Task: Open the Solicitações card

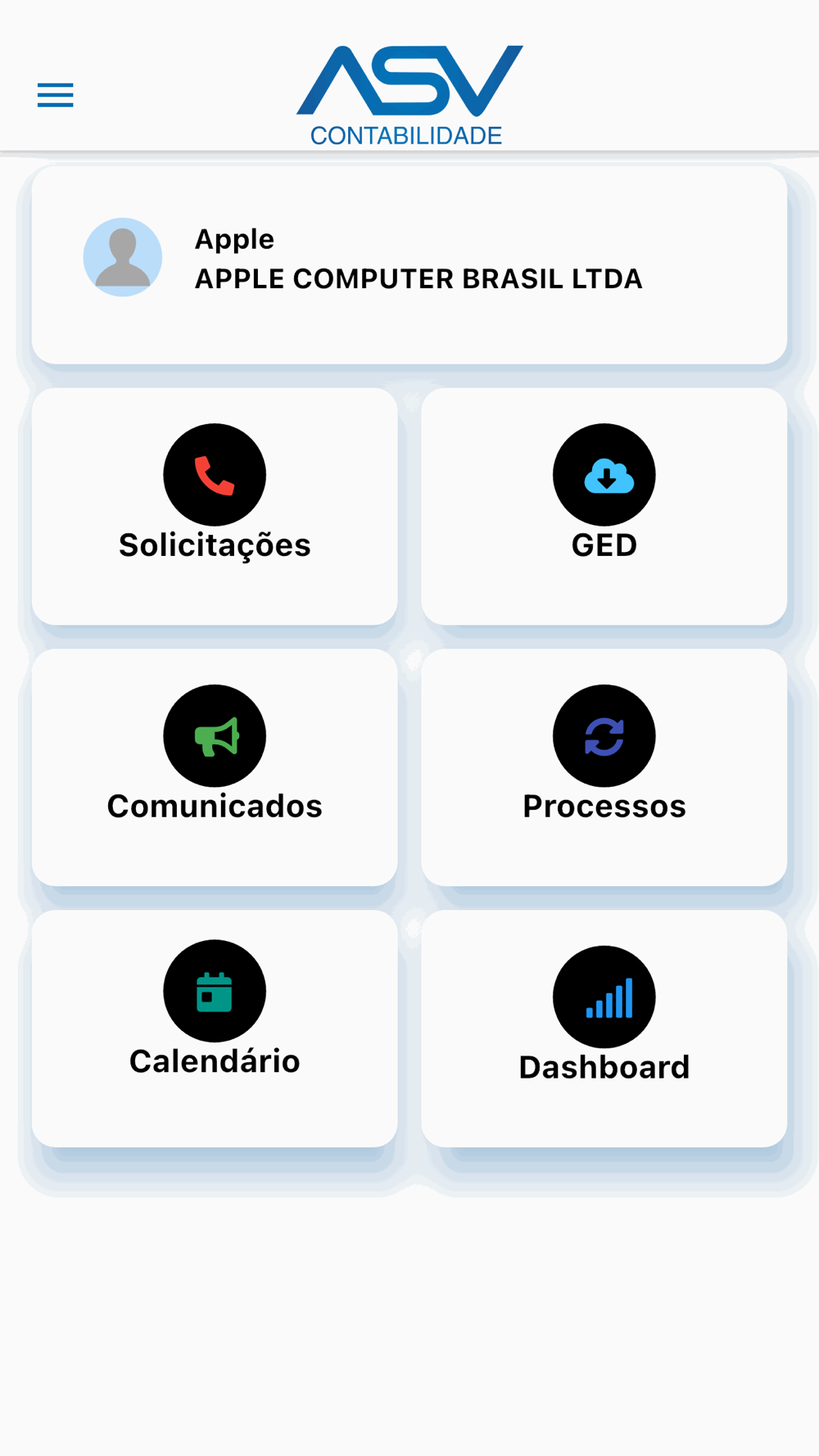Action: [215, 505]
